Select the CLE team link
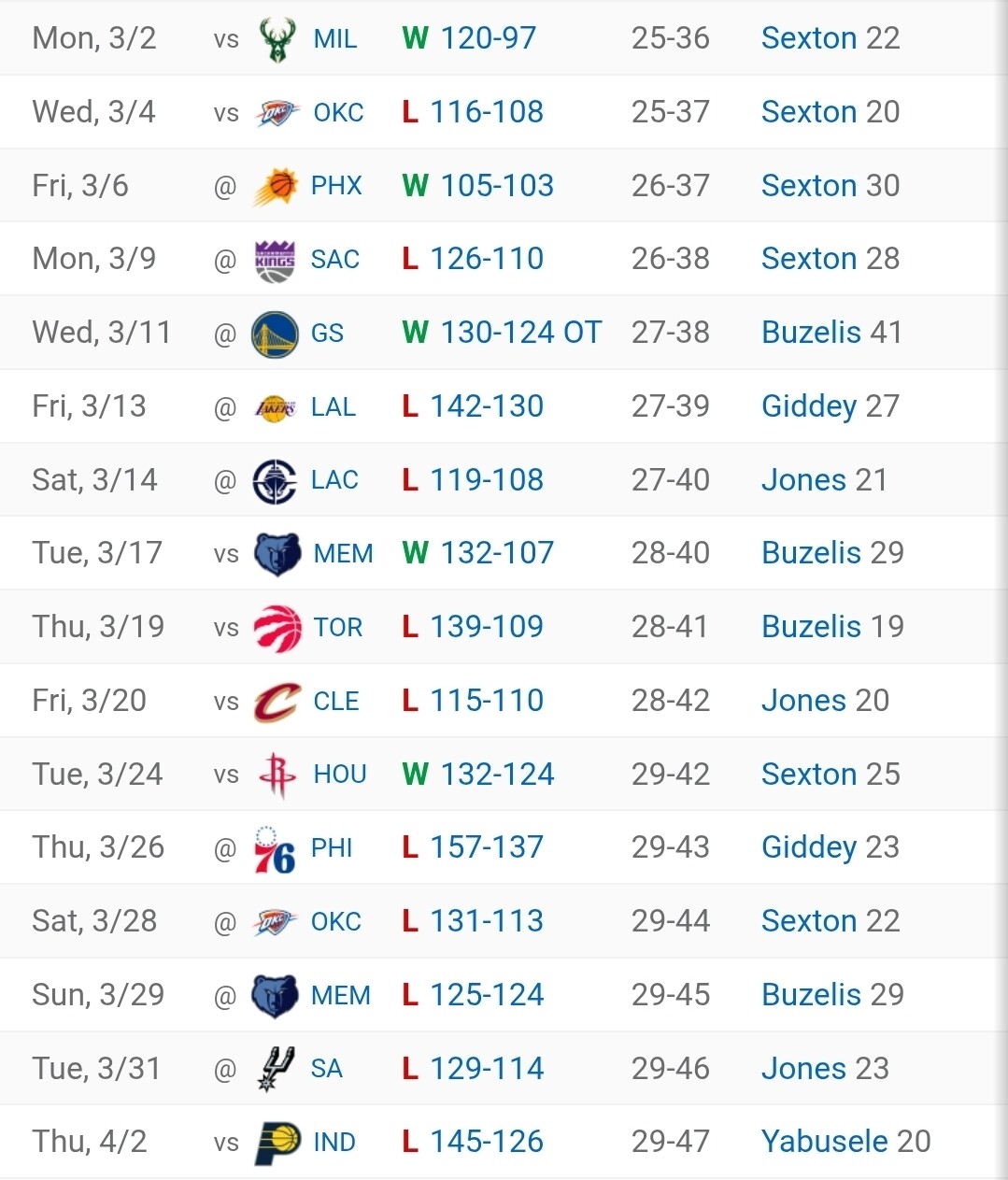 coord(335,702)
